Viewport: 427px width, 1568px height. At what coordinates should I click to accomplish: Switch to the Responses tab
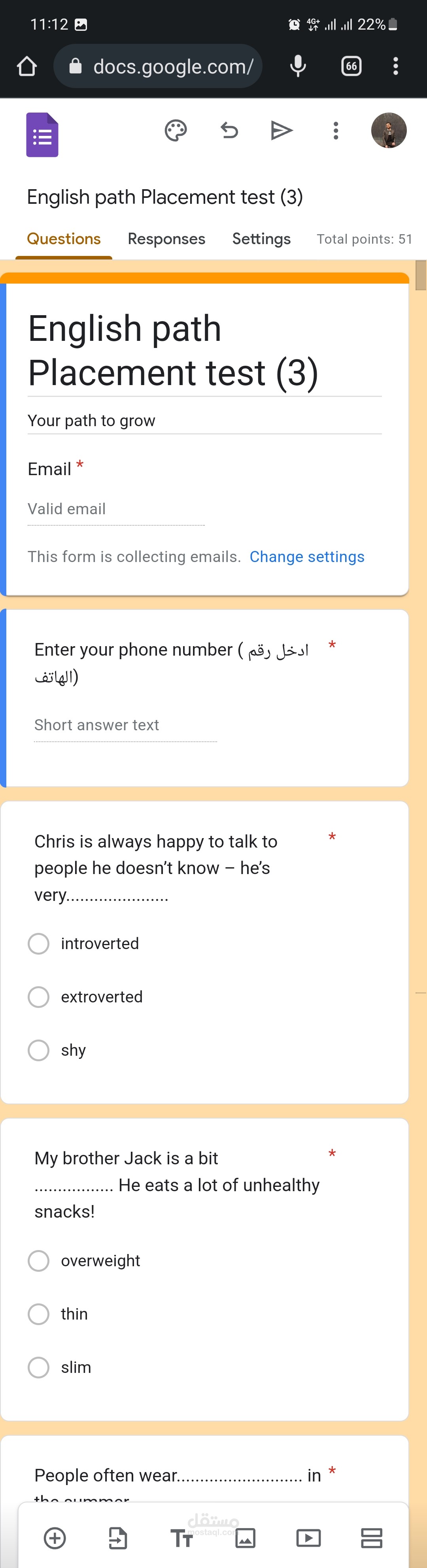[166, 239]
